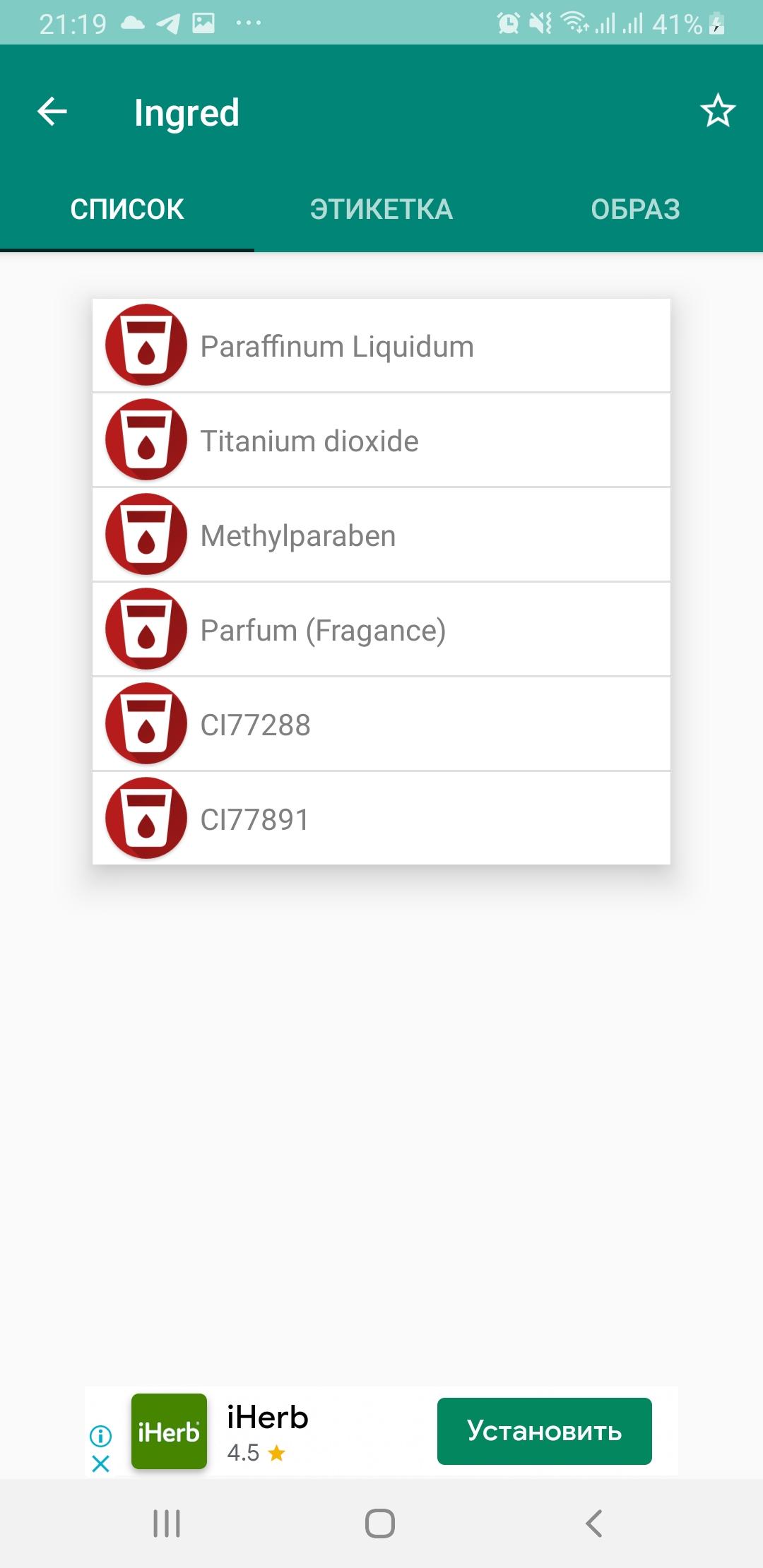
Task: Tap Установить on the iHerb ad
Action: click(545, 1431)
